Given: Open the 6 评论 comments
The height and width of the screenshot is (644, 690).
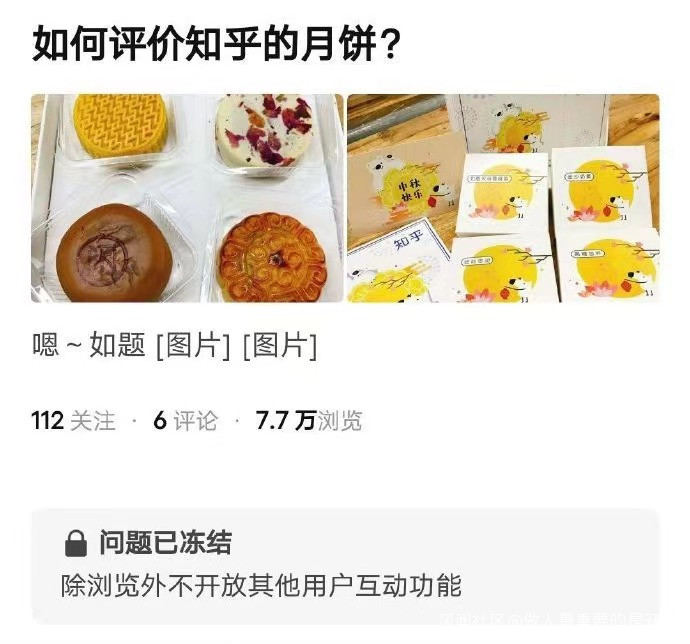Looking at the screenshot, I should pos(185,421).
